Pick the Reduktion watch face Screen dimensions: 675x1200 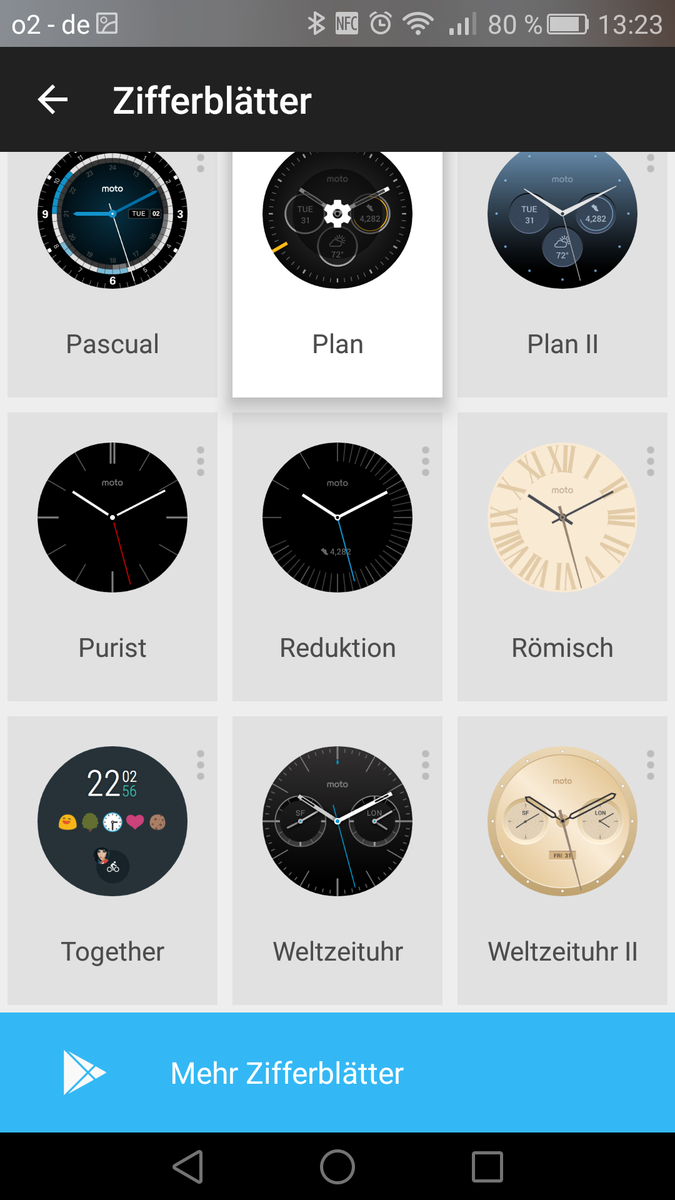tap(337, 557)
